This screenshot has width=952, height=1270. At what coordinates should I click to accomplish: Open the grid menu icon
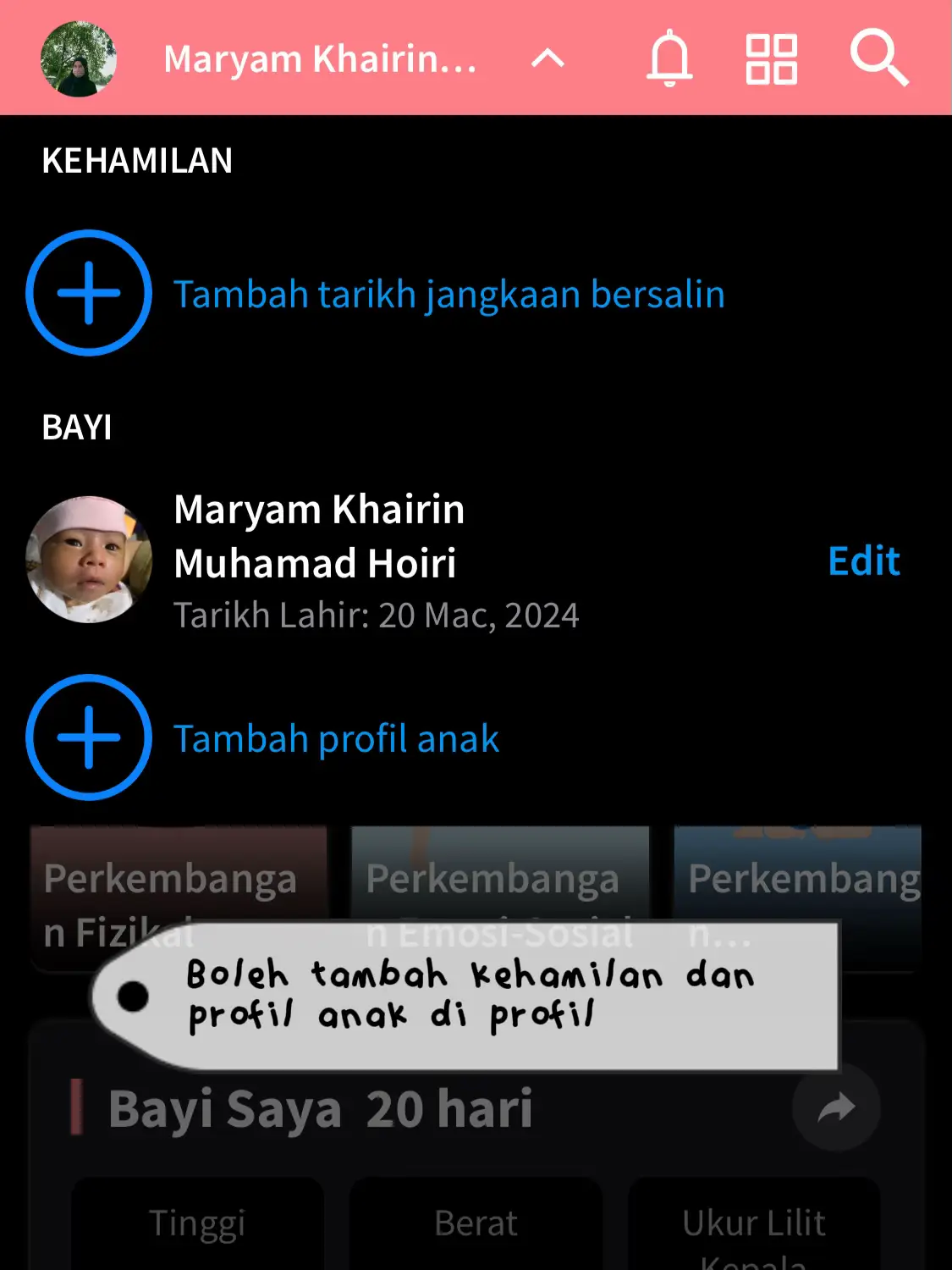[x=771, y=59]
